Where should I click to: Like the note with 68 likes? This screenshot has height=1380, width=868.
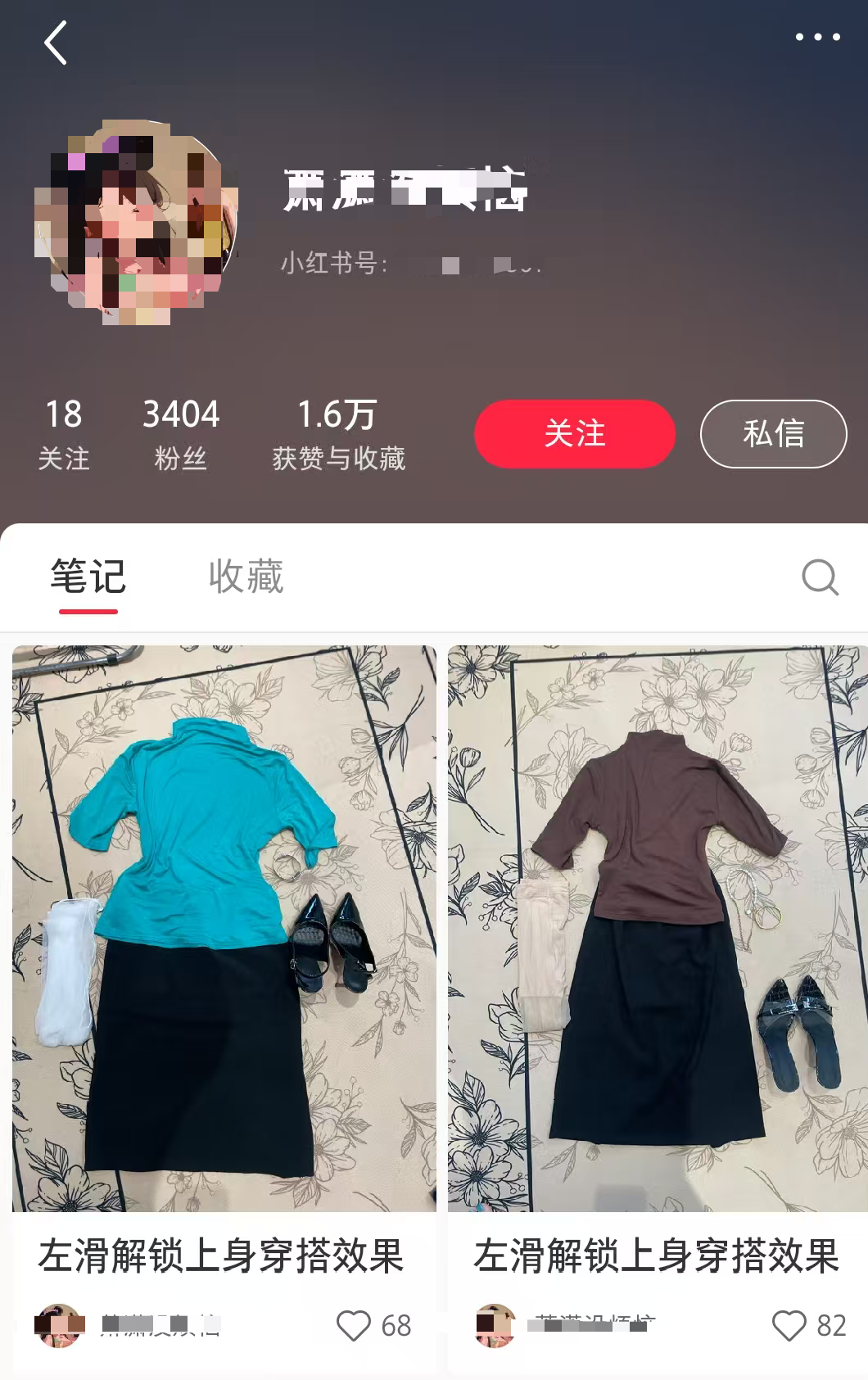point(354,1325)
